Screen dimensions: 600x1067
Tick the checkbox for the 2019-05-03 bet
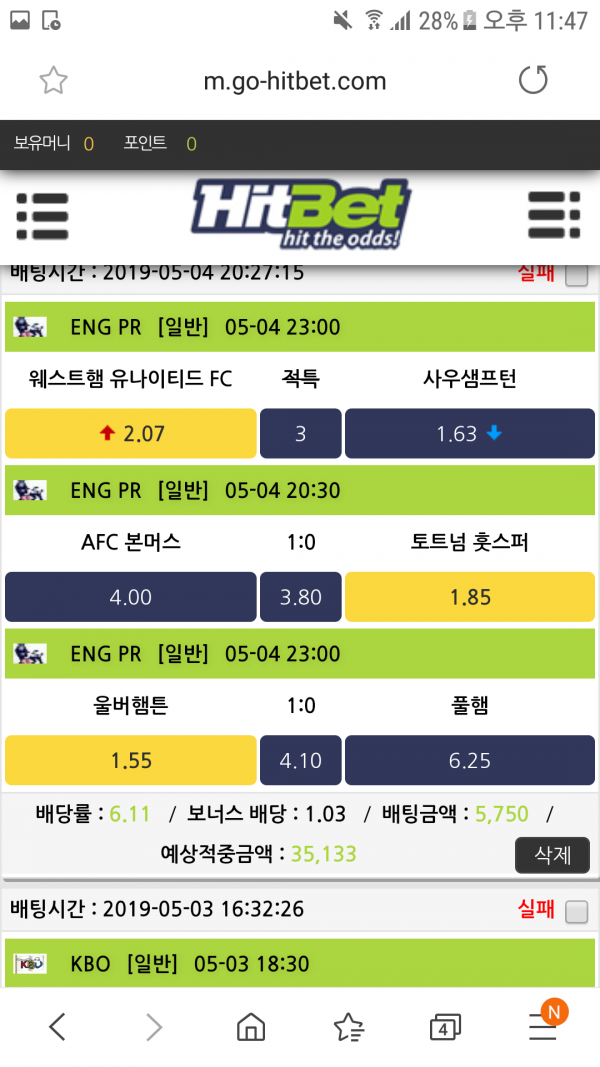coord(577,911)
